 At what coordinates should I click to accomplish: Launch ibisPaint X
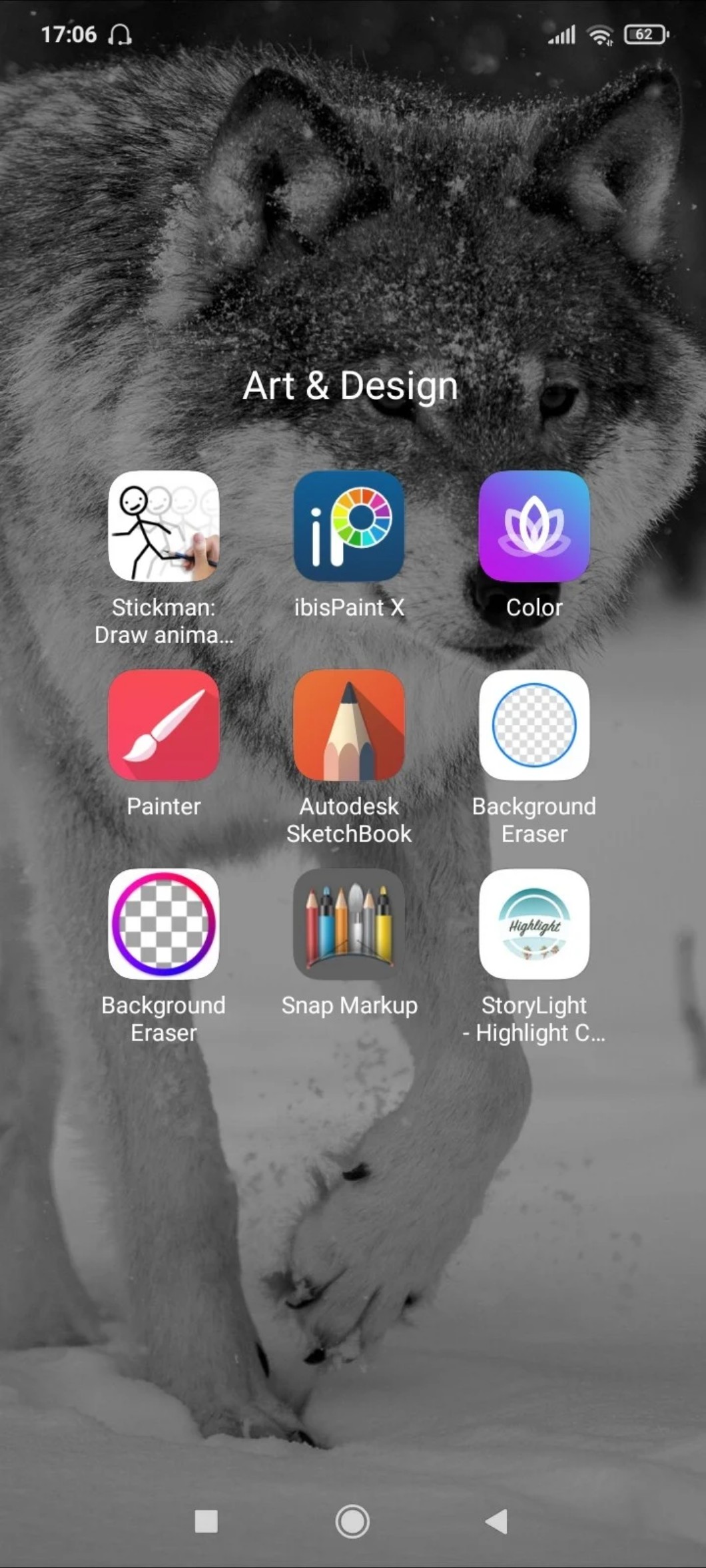[x=349, y=526]
